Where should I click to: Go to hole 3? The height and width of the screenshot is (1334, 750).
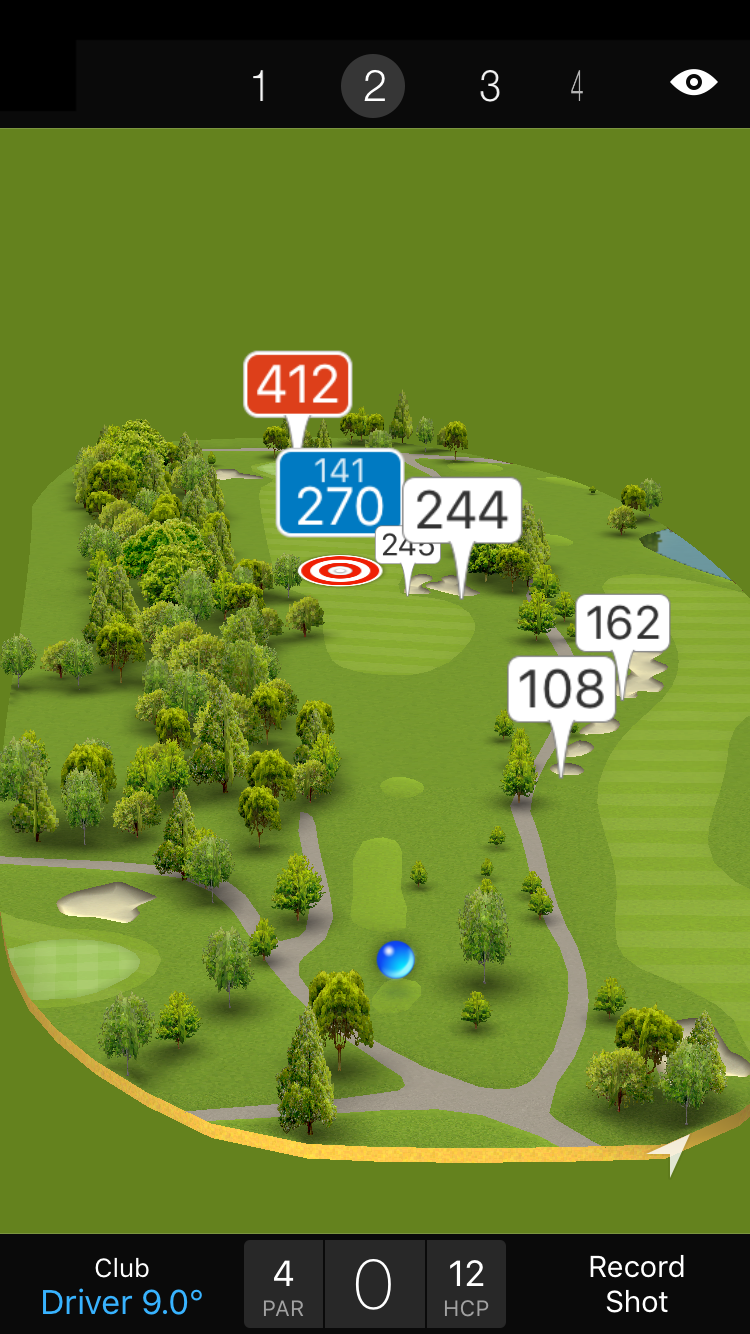coord(489,87)
